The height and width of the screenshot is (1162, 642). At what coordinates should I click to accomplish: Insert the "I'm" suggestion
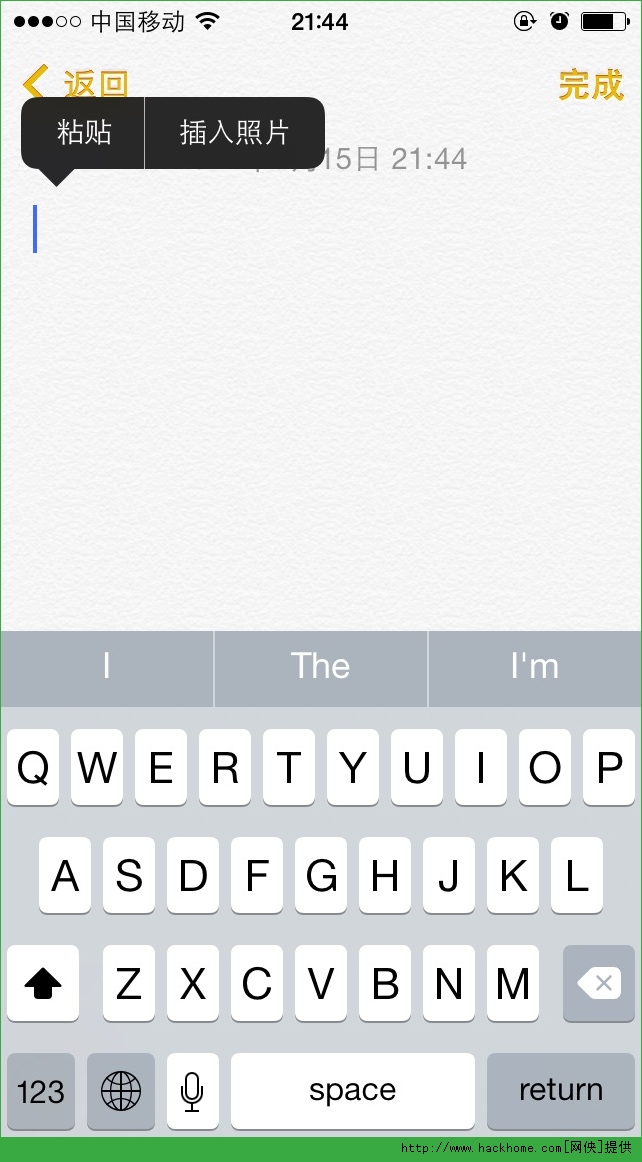pyautogui.click(x=535, y=667)
